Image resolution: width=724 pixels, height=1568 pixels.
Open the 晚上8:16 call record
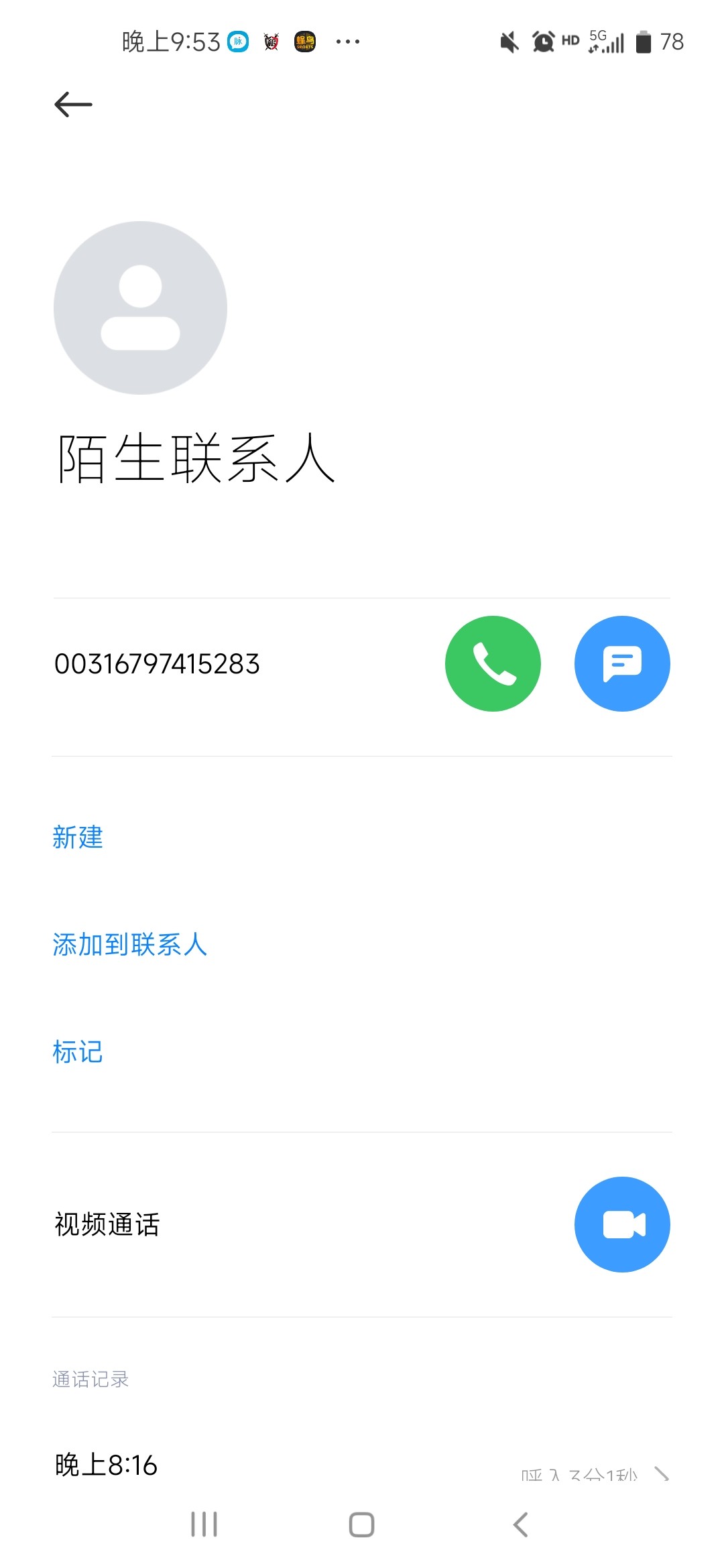(x=362, y=1466)
